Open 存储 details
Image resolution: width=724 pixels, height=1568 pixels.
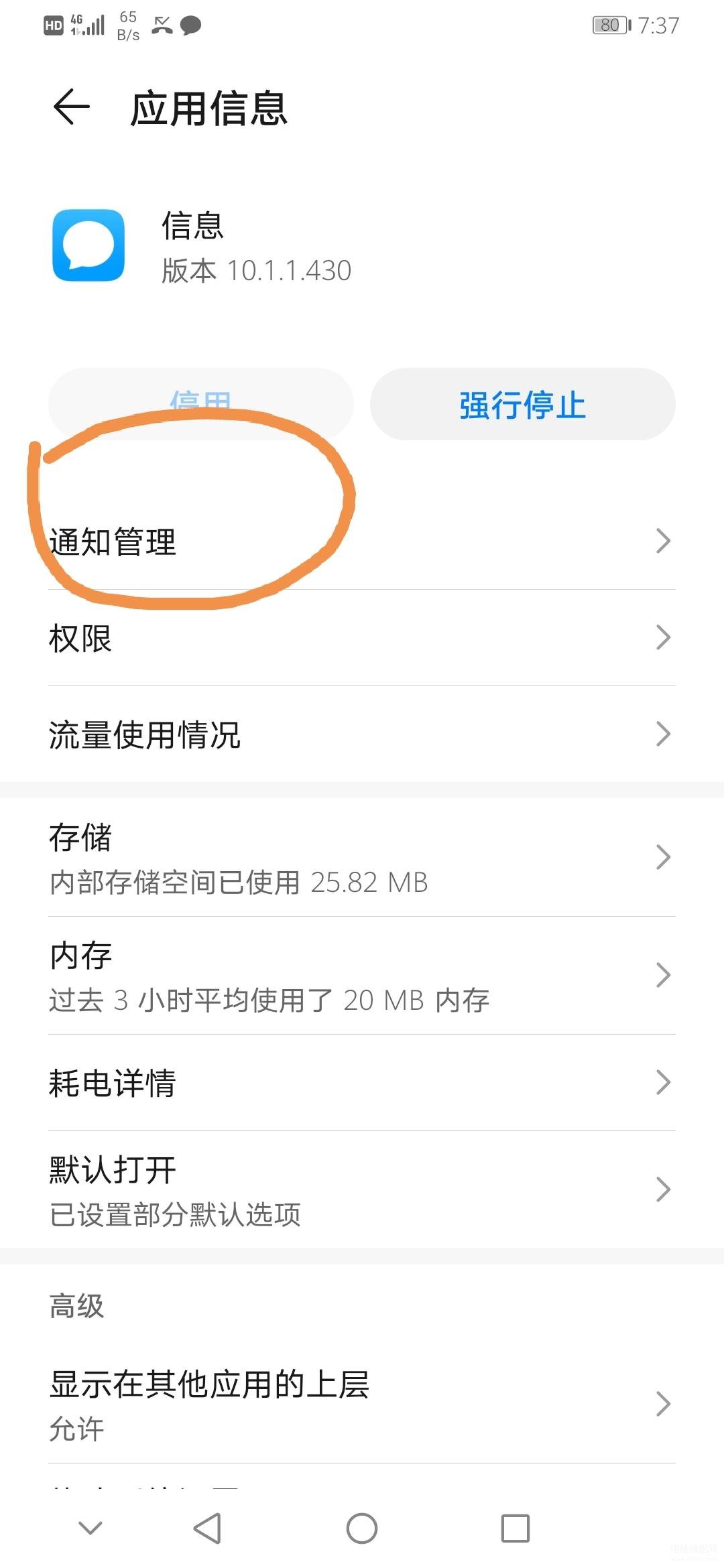362,858
